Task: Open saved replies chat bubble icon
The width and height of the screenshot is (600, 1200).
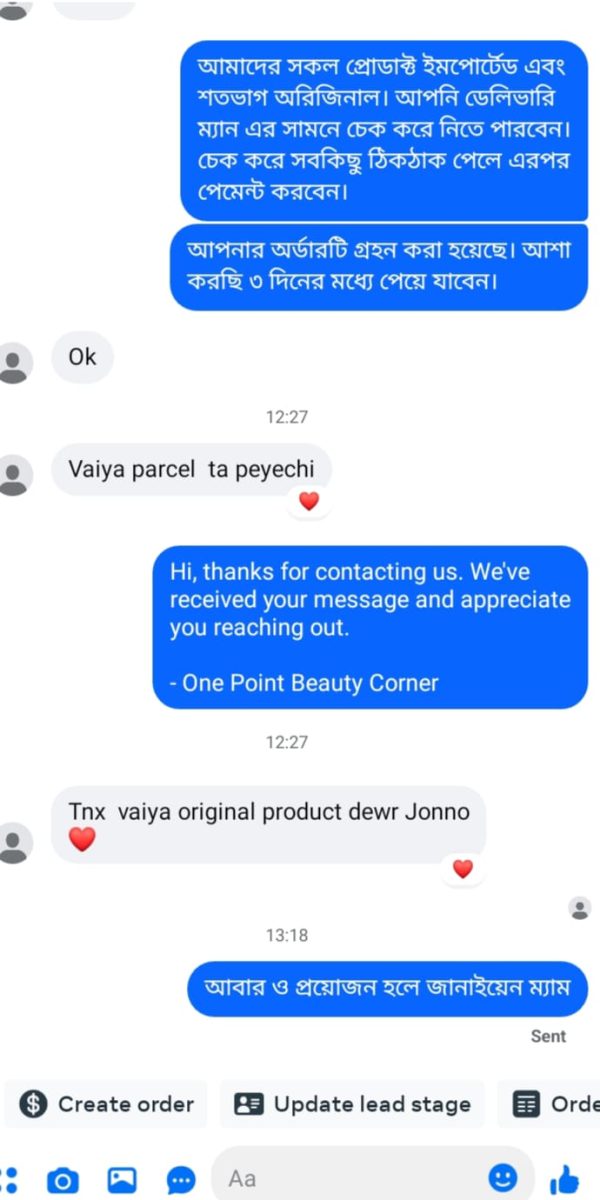Action: 180,1179
